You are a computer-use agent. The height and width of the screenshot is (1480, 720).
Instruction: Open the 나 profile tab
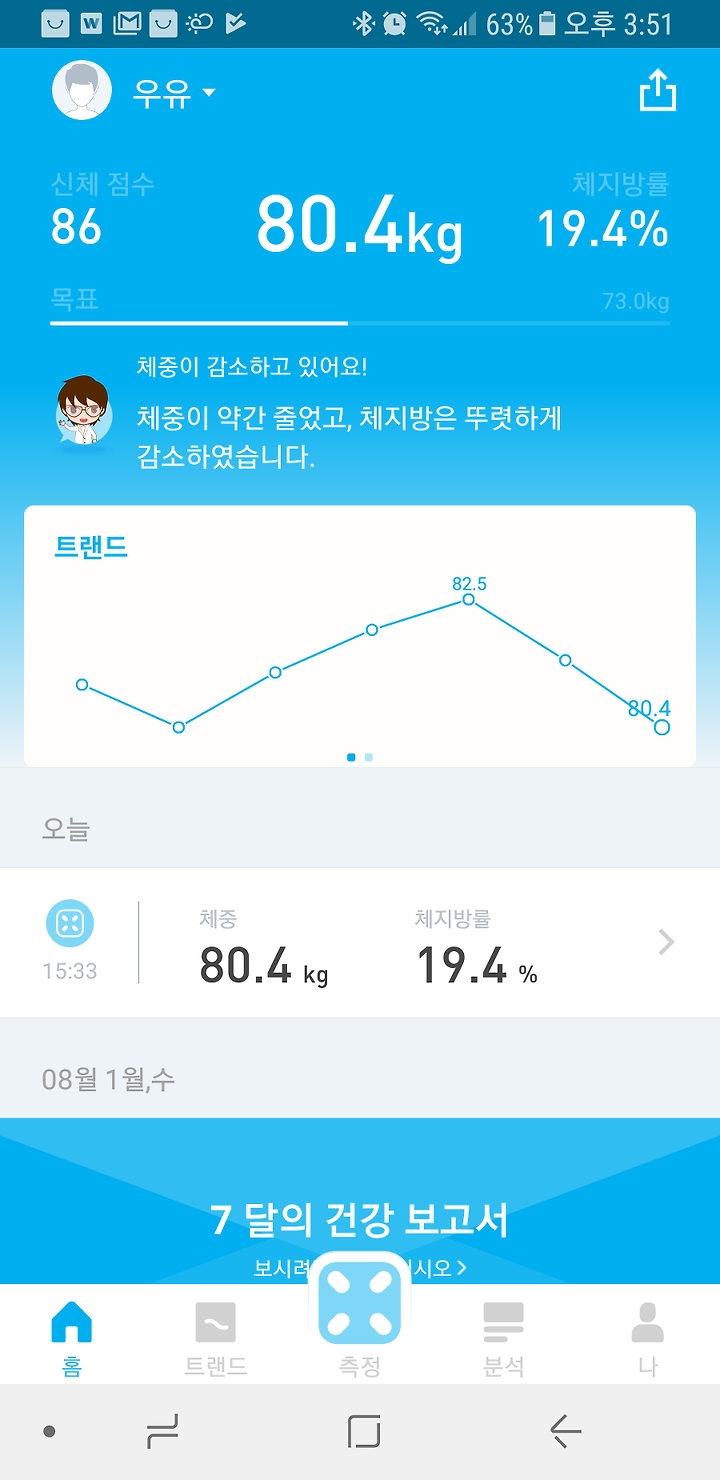click(x=648, y=1340)
